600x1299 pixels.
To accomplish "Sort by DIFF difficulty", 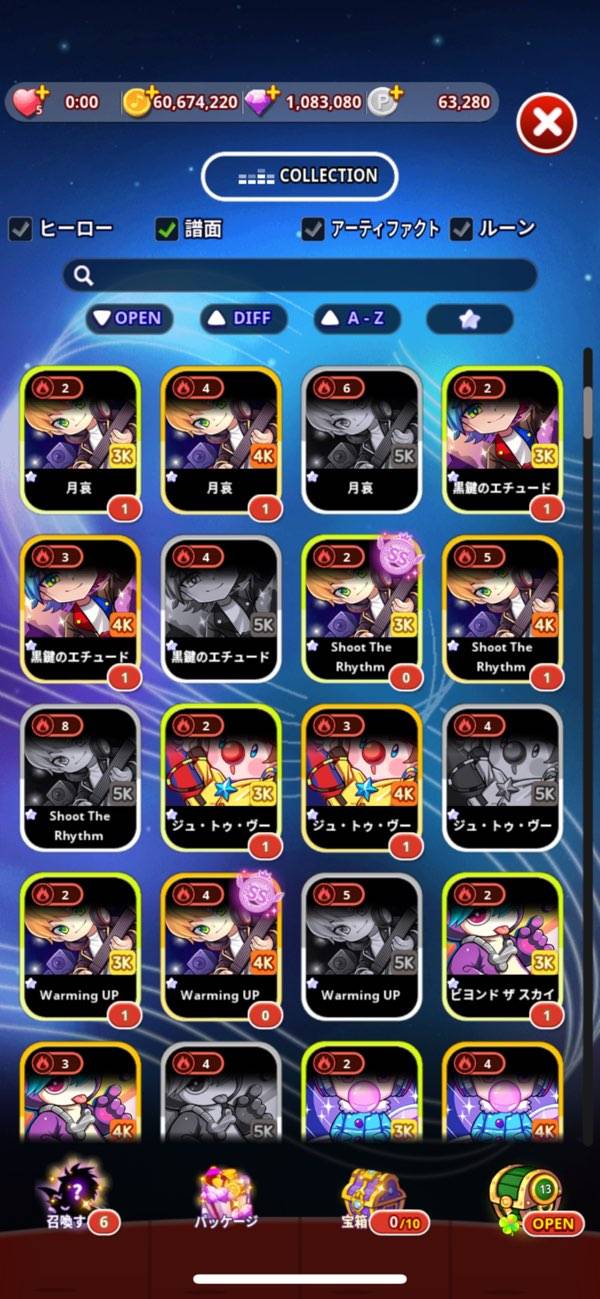I will coord(243,319).
